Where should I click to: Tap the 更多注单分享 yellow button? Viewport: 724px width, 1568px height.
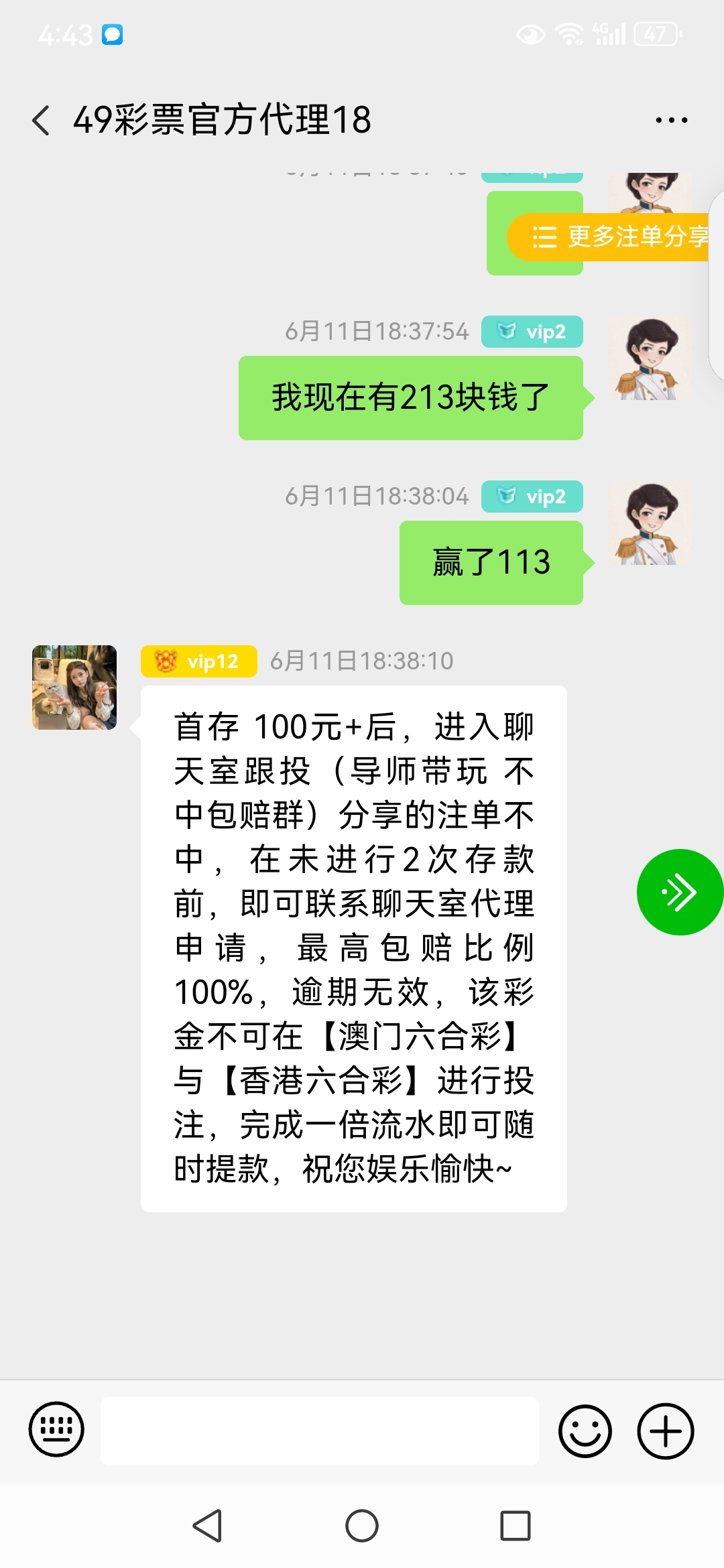[617, 238]
